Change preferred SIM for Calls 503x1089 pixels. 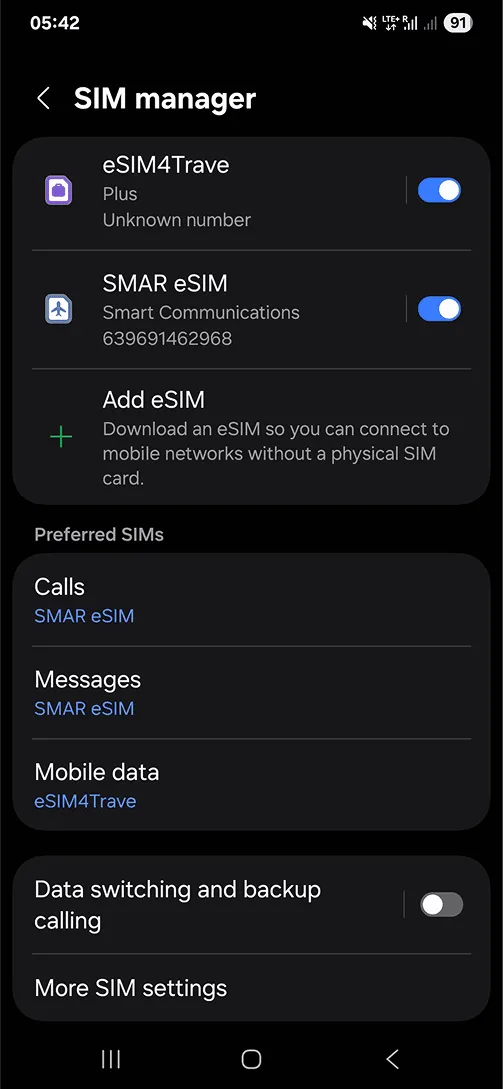pyautogui.click(x=252, y=600)
